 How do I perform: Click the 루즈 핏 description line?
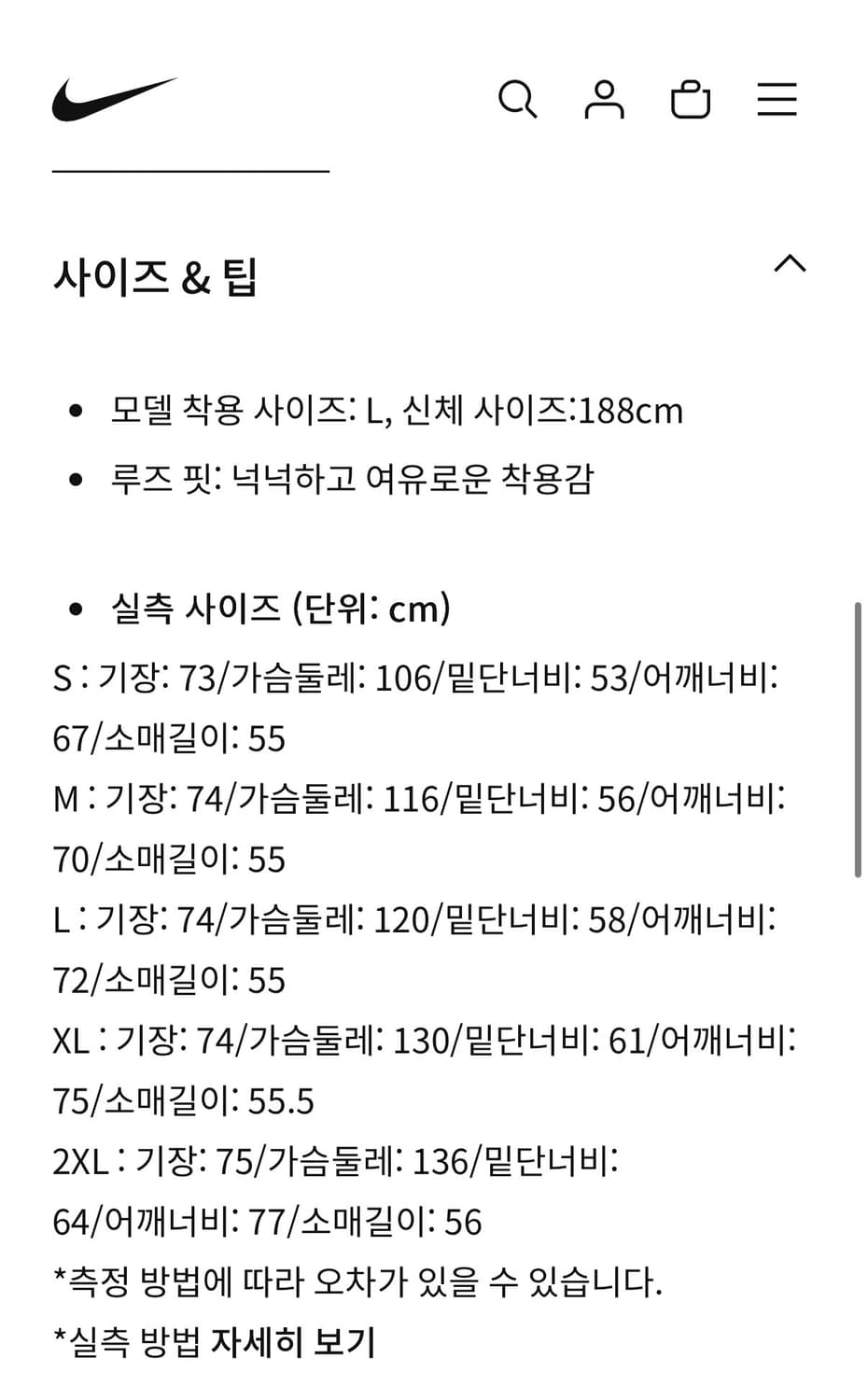(x=355, y=479)
